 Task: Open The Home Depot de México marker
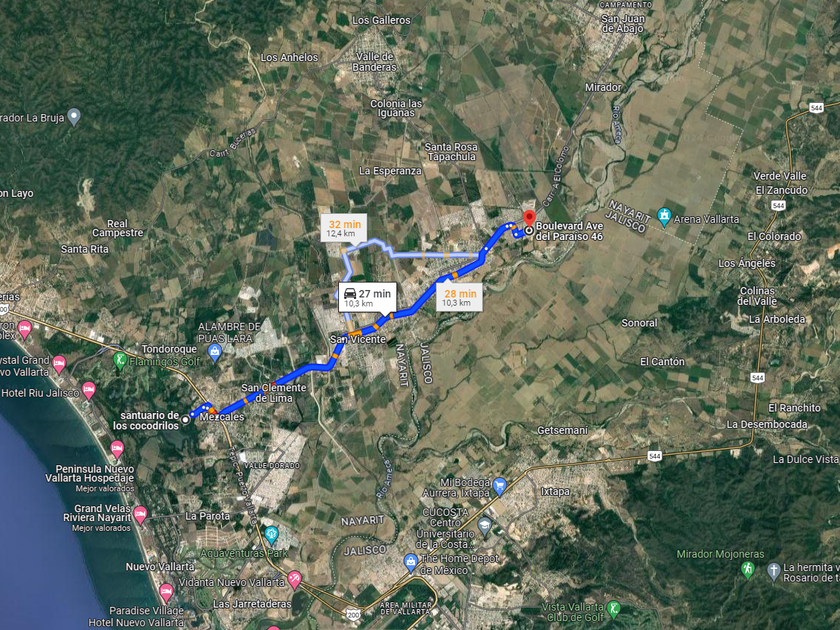click(411, 562)
